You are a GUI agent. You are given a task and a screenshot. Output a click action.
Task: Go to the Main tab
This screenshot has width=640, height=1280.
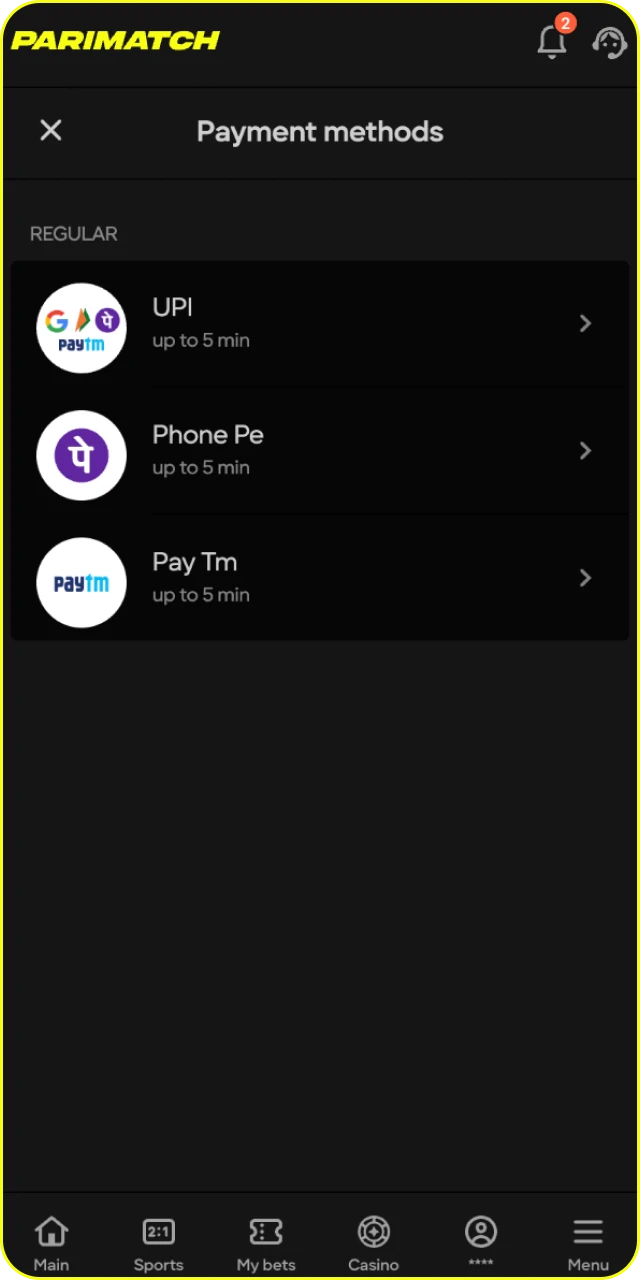tap(51, 1243)
